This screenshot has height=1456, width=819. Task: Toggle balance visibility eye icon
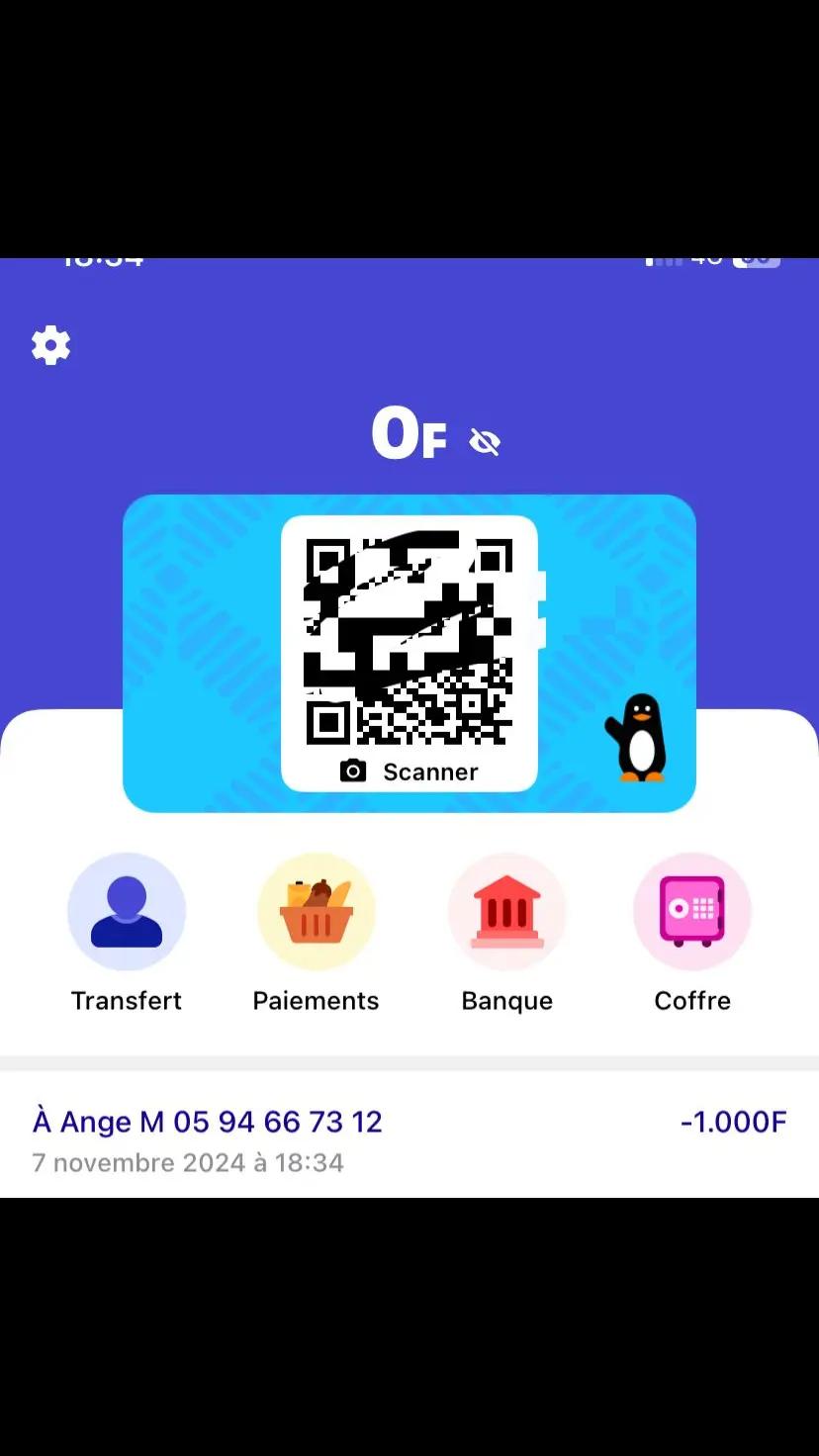coord(485,441)
